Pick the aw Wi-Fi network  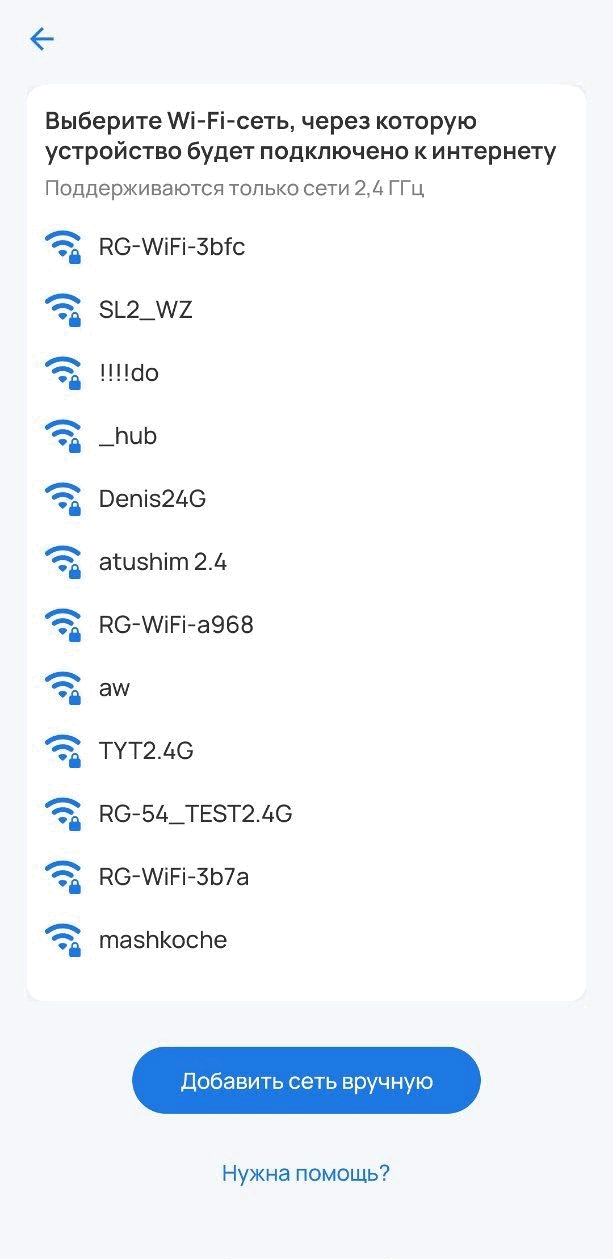pos(114,688)
